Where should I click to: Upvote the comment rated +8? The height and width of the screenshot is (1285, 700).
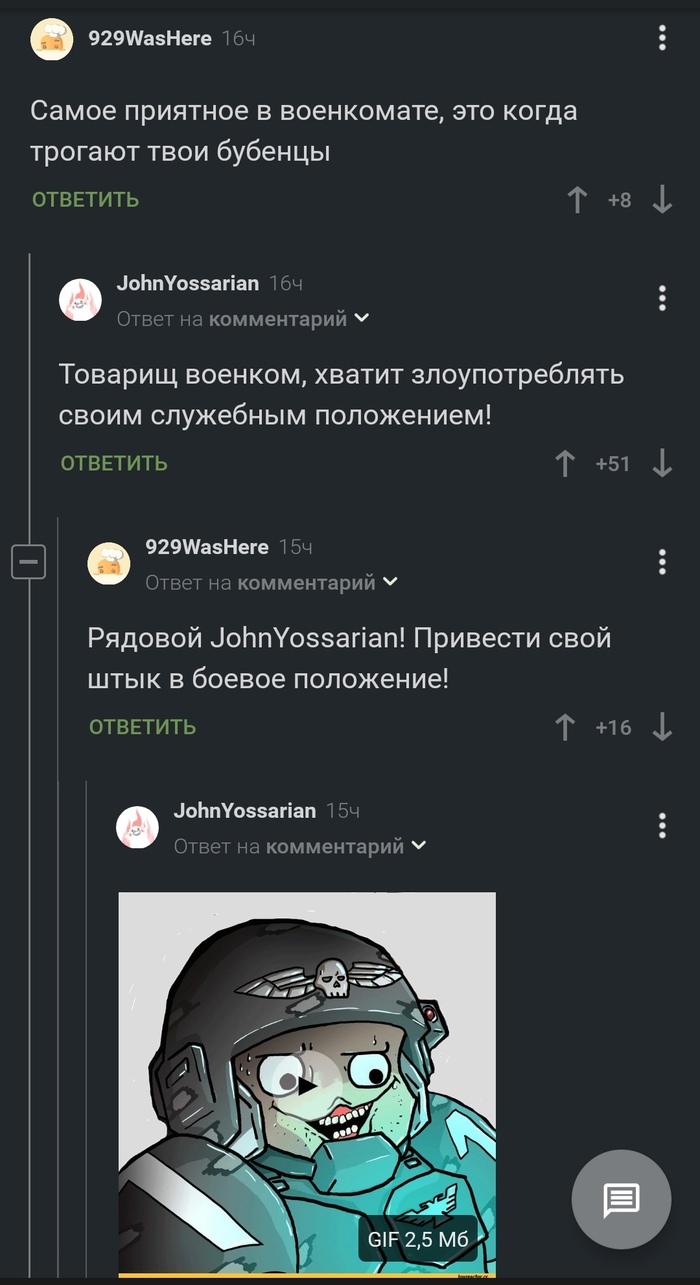pos(577,199)
